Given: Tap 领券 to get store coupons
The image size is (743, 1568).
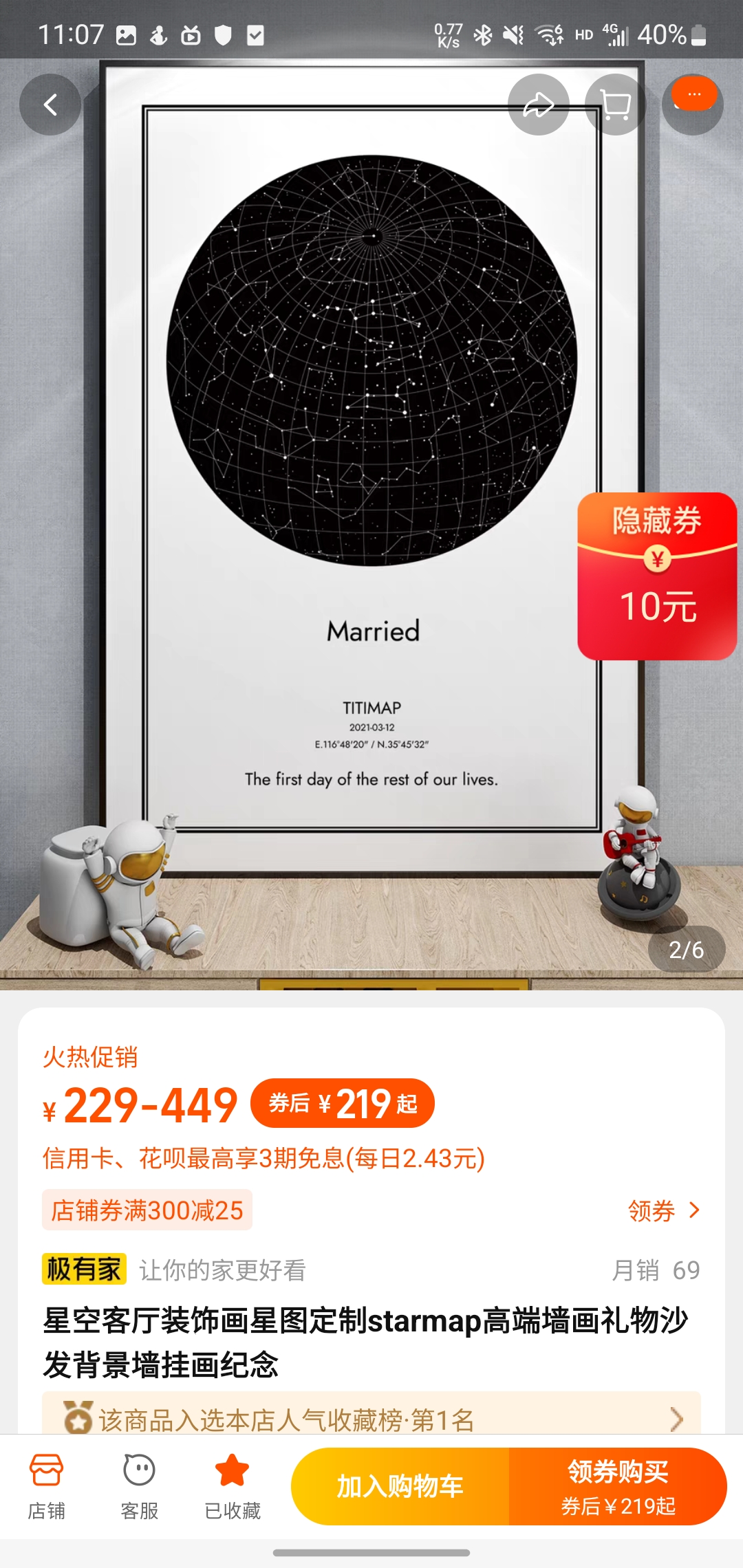Looking at the screenshot, I should [x=663, y=1210].
